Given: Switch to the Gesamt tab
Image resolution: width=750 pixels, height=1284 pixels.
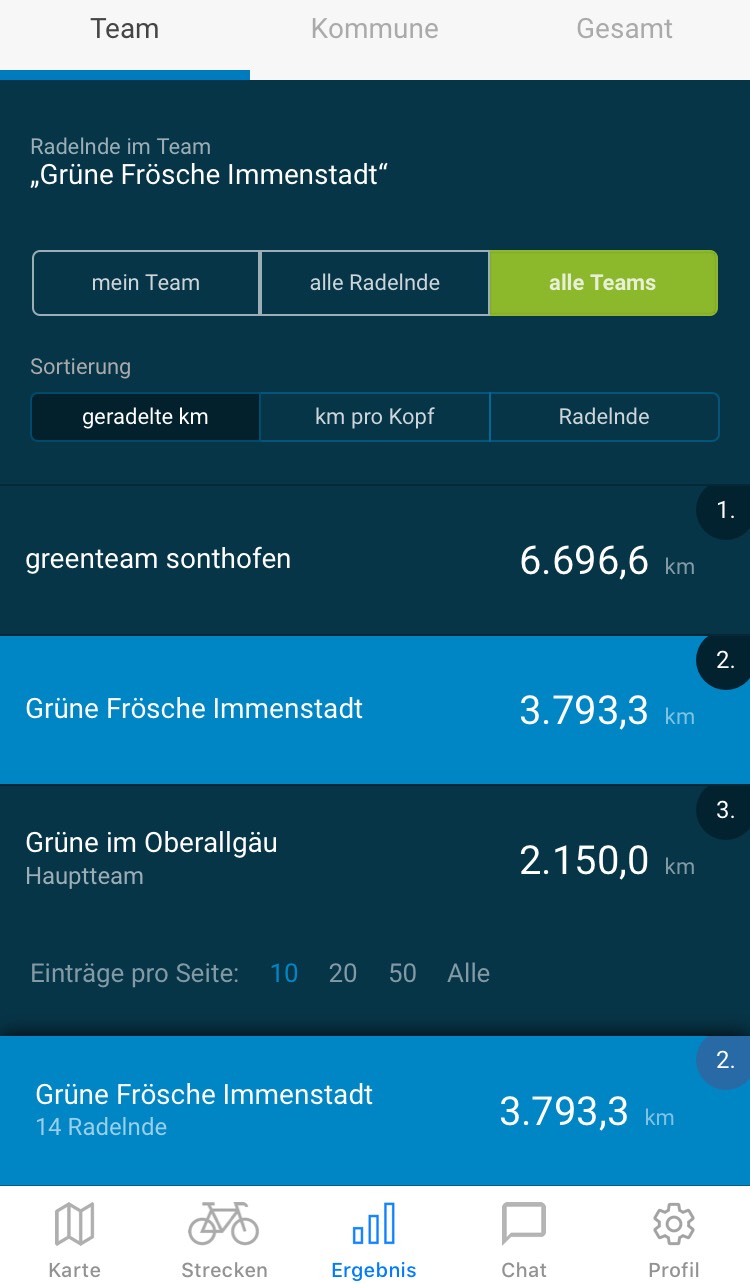Looking at the screenshot, I should click(x=624, y=29).
